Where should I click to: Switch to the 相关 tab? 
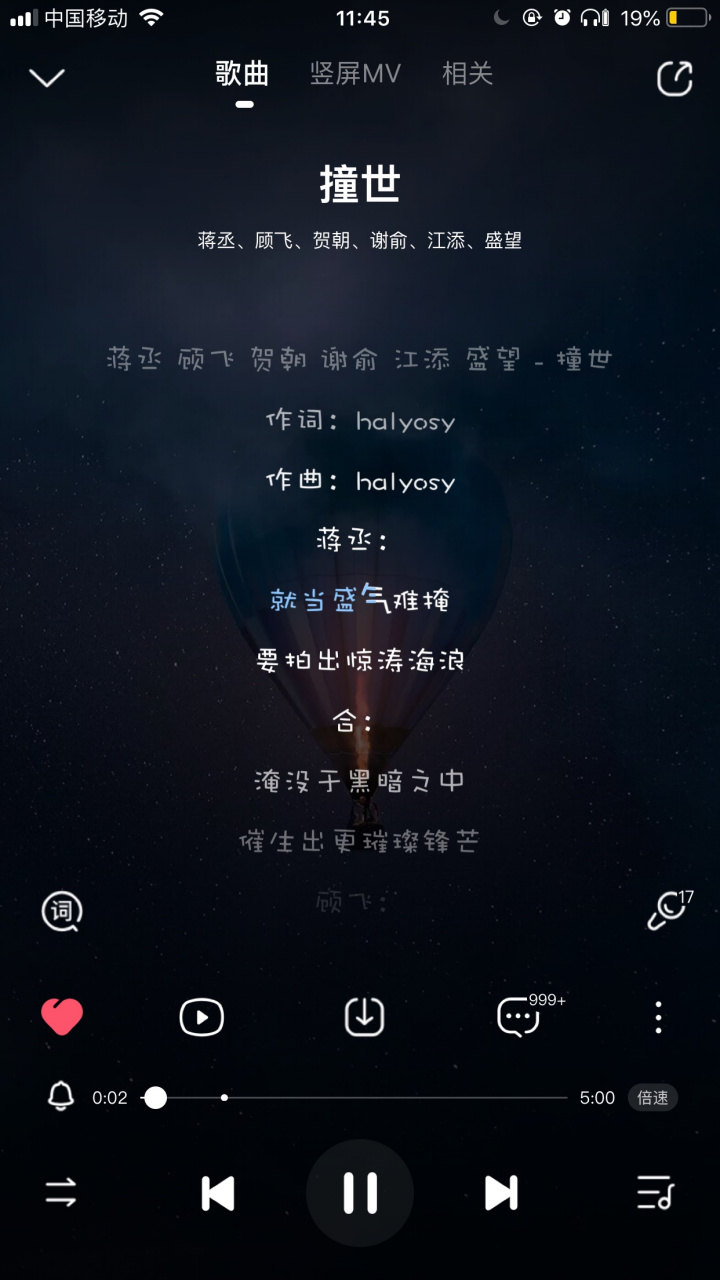coord(466,74)
